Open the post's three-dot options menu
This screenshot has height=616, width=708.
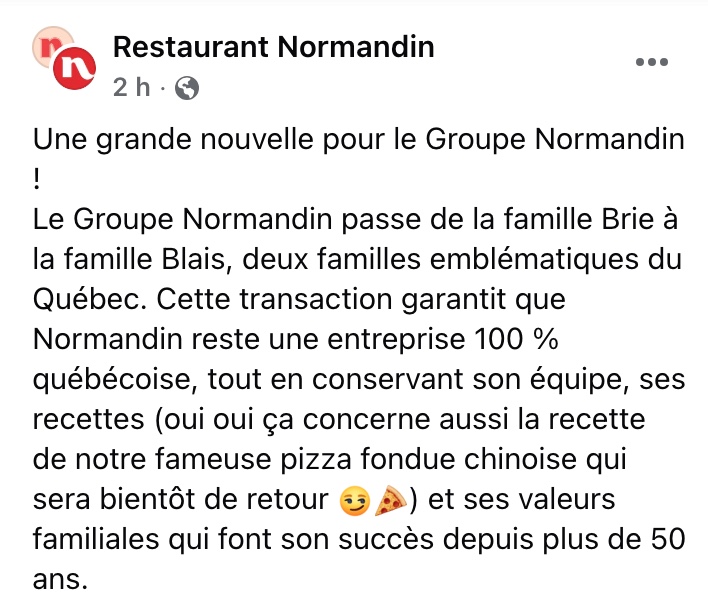(x=652, y=62)
